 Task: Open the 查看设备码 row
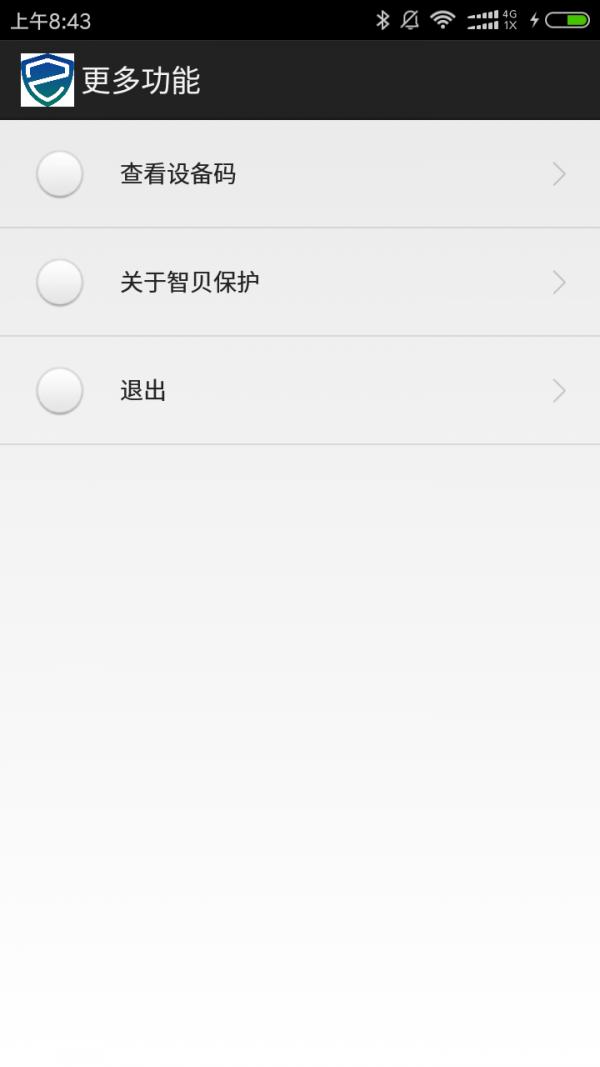click(x=300, y=175)
